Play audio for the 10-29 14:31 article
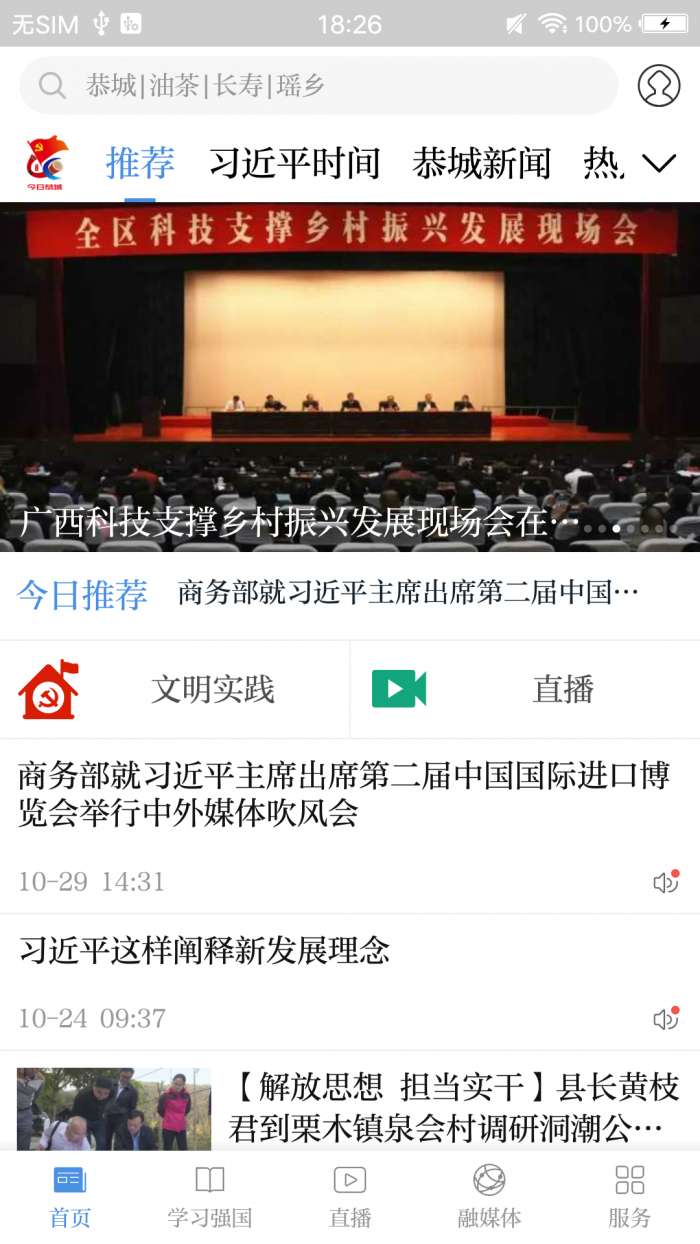 (665, 882)
